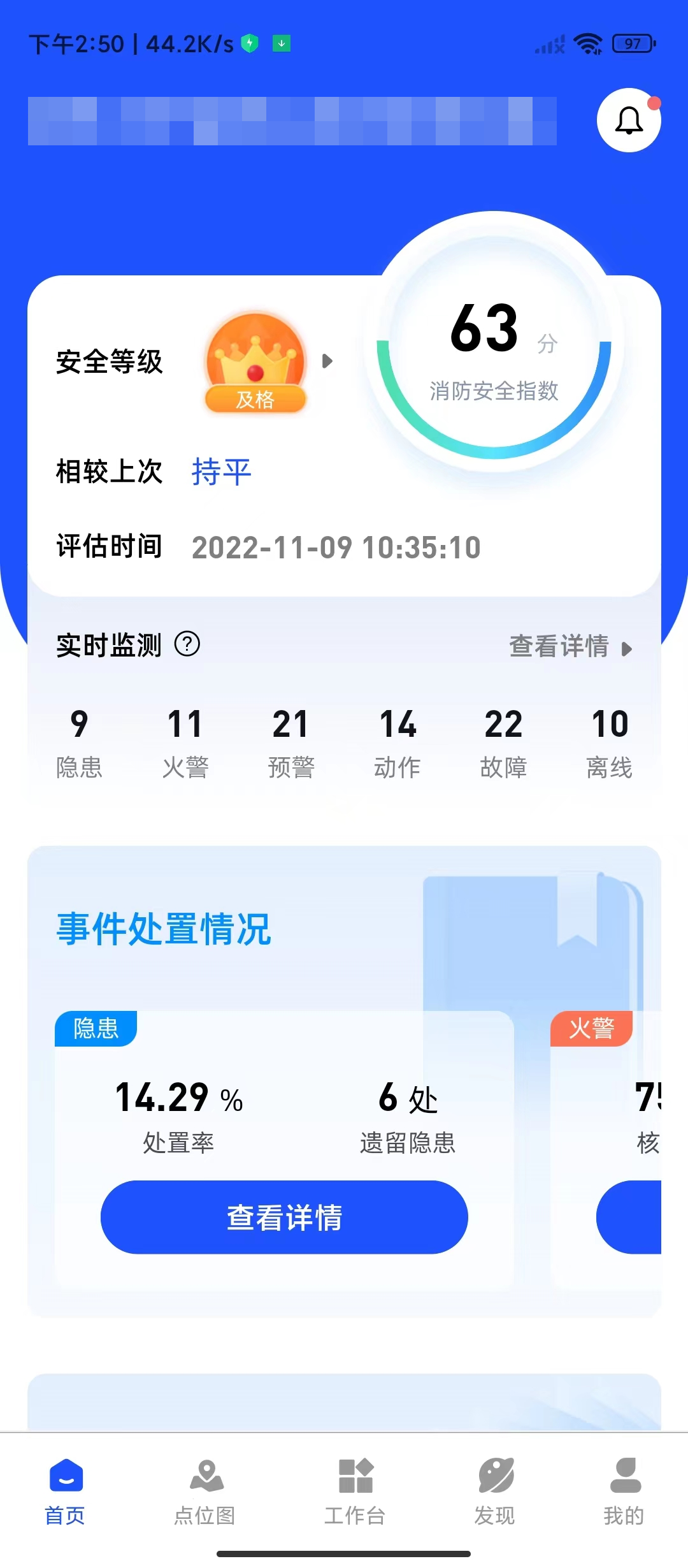Open the notifications bell
Viewport: 688px width, 1568px height.
click(x=629, y=120)
